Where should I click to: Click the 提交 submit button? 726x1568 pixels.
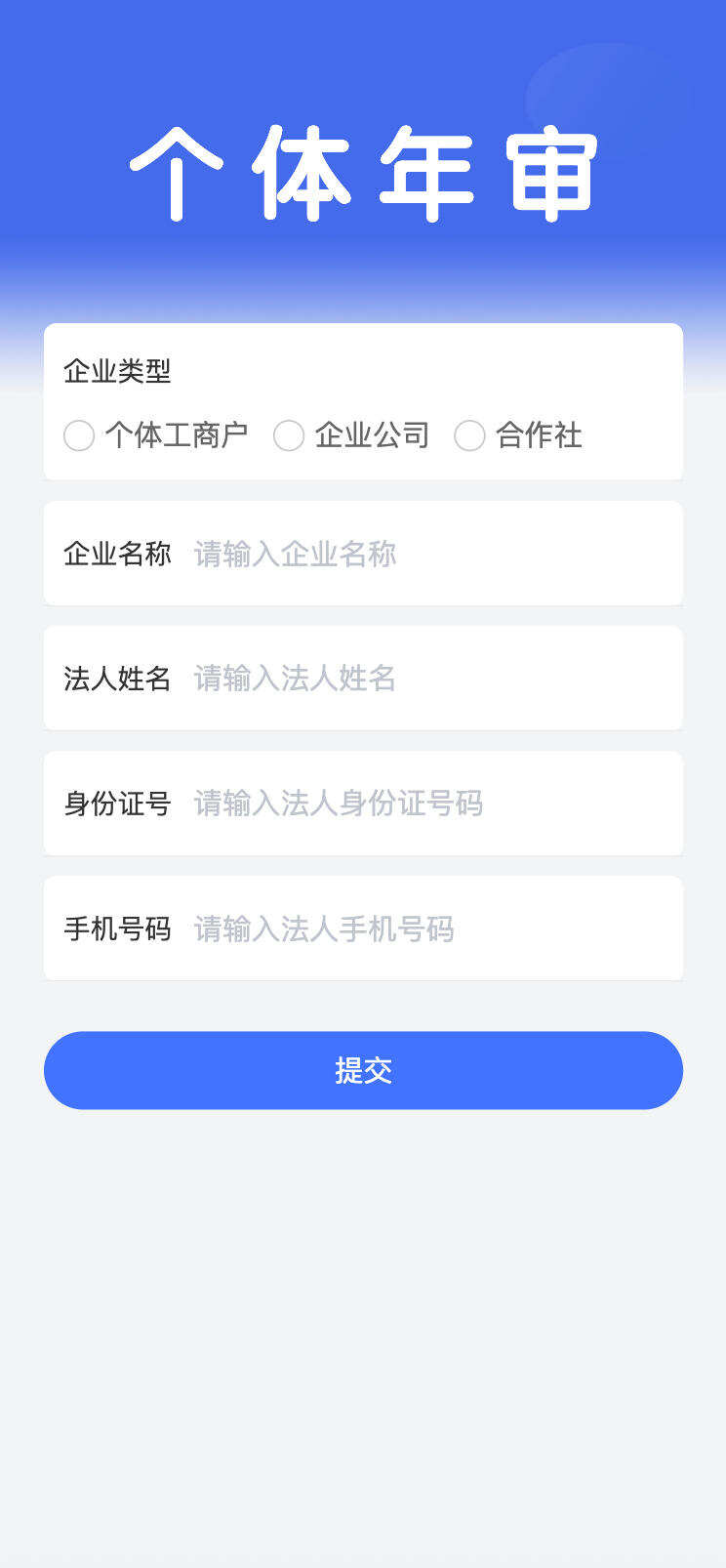(363, 1070)
